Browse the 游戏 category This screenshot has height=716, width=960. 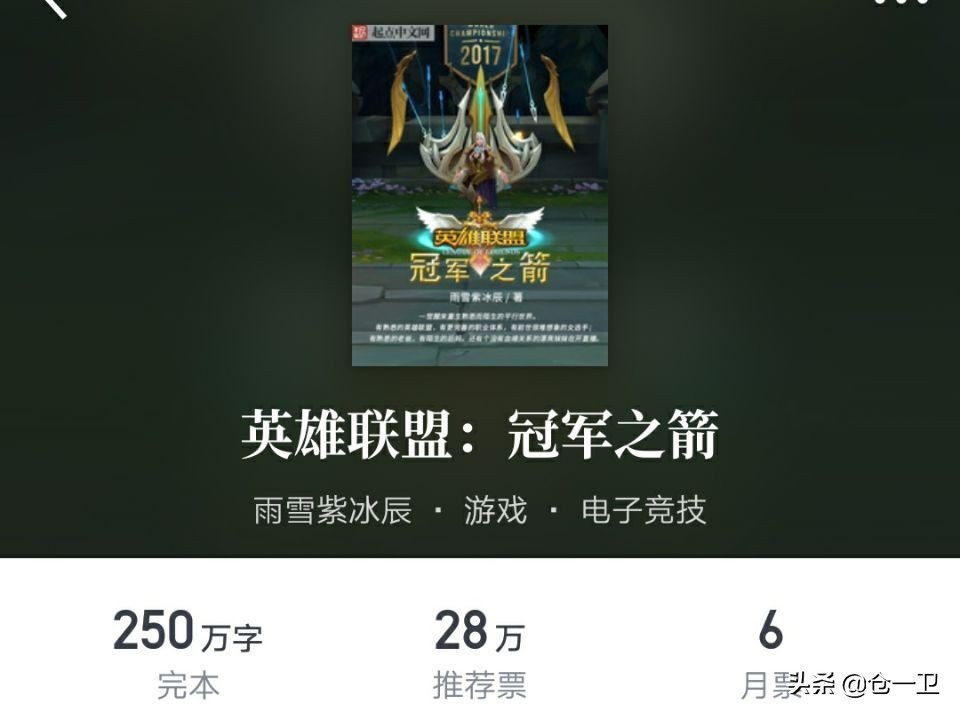pyautogui.click(x=495, y=510)
